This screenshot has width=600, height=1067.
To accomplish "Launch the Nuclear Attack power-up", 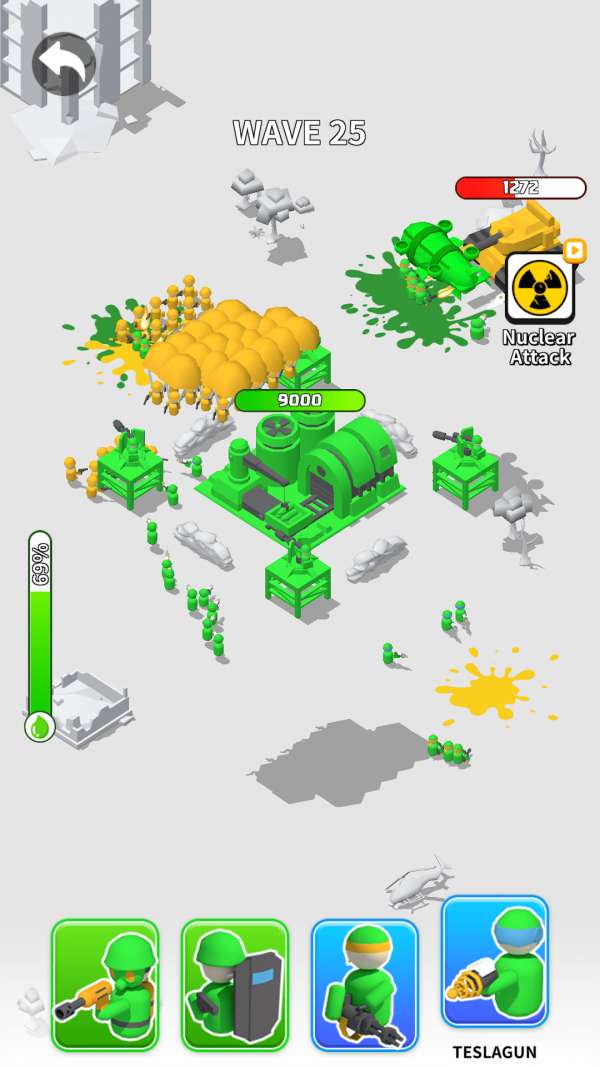I will coord(540,289).
